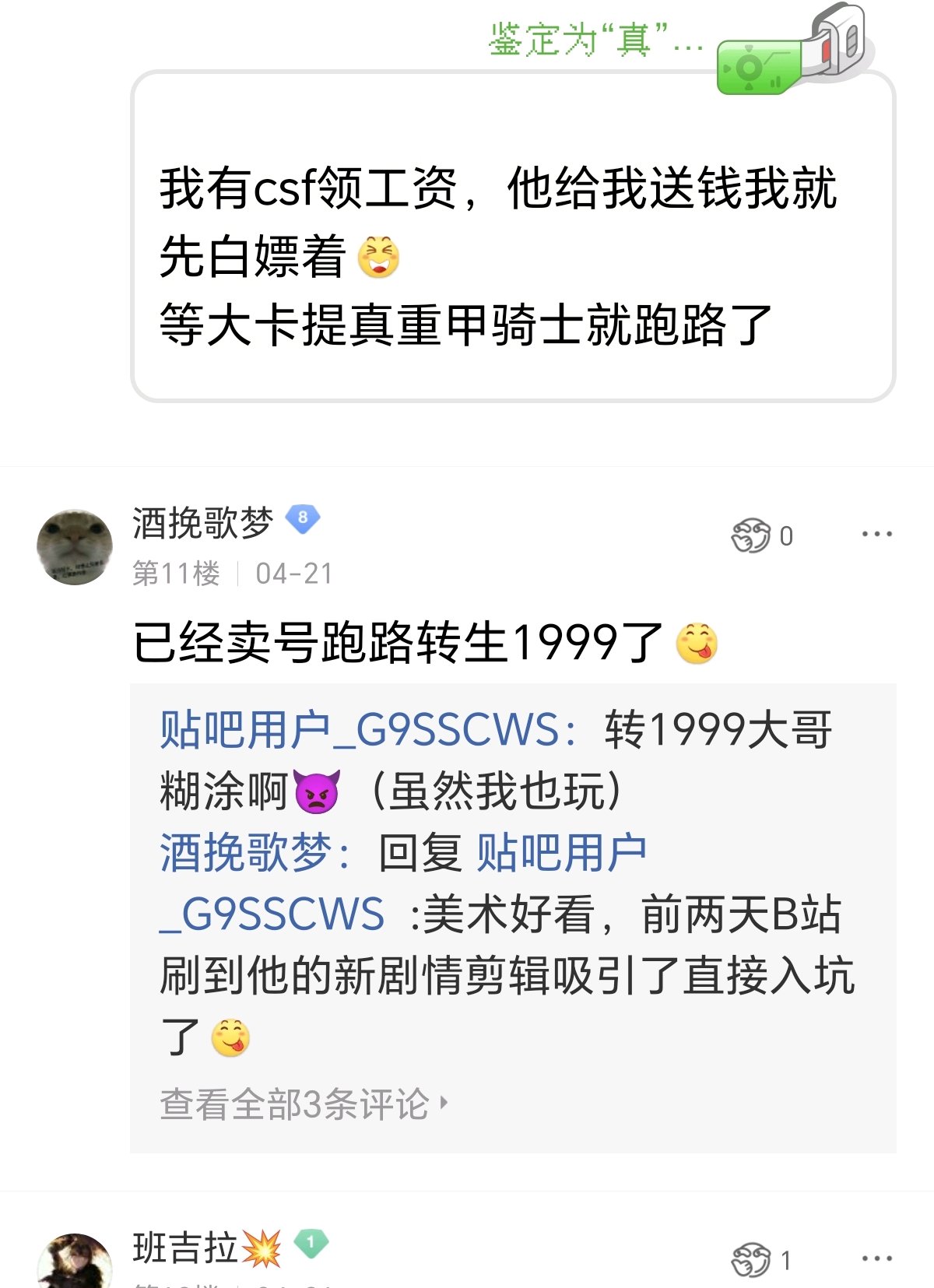Viewport: 934px width, 1288px height.
Task: Open the profile link 贴吧用户_G9SSCWS in the replies
Action: tap(360, 730)
